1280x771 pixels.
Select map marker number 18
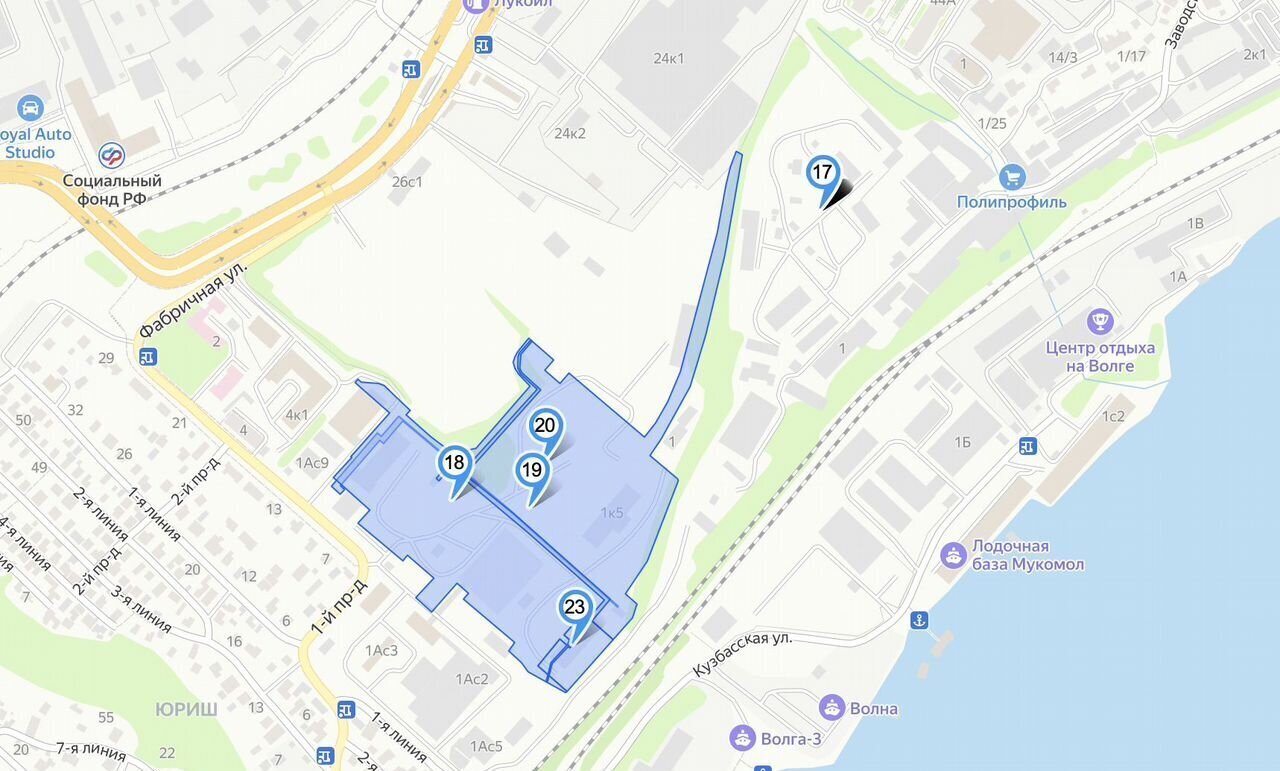pos(455,463)
